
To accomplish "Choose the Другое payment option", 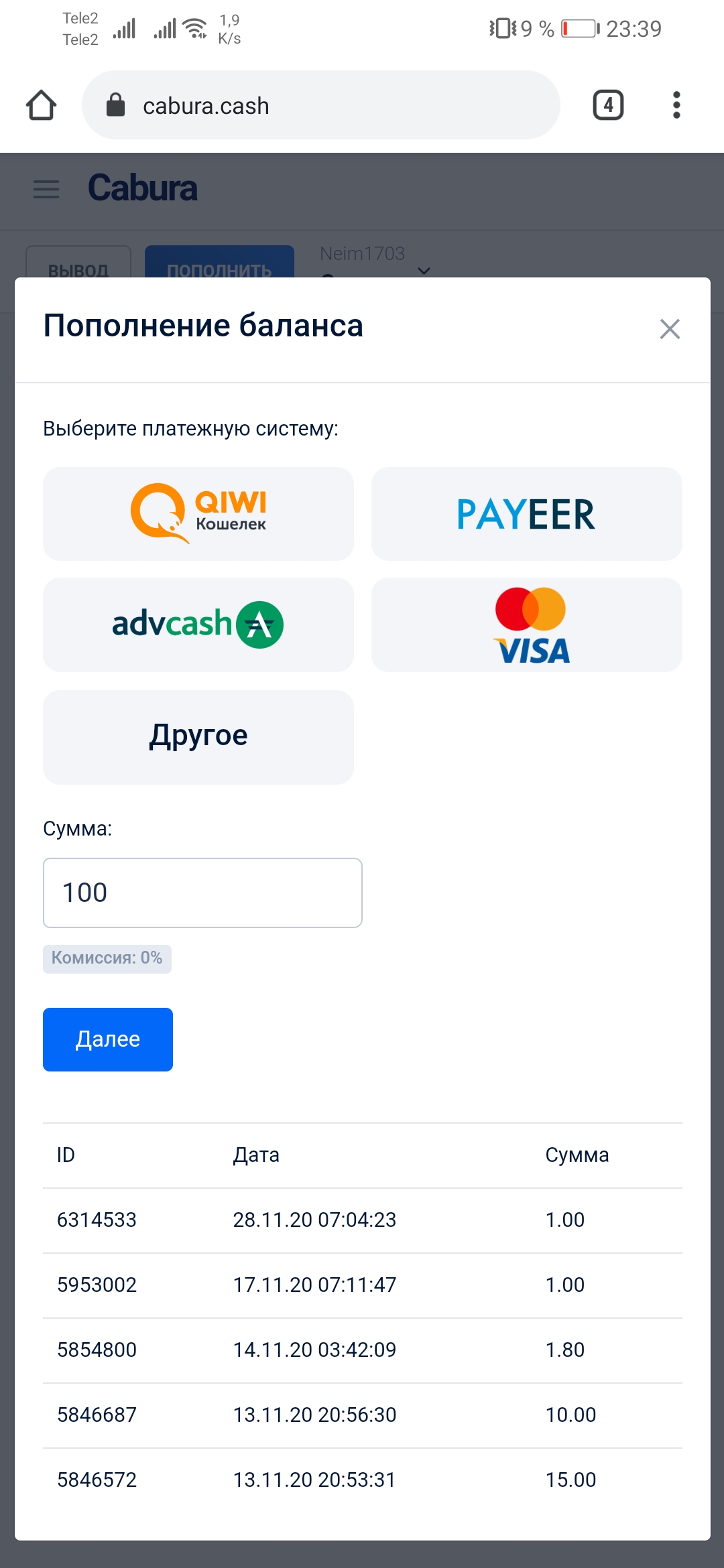I will coord(198,737).
